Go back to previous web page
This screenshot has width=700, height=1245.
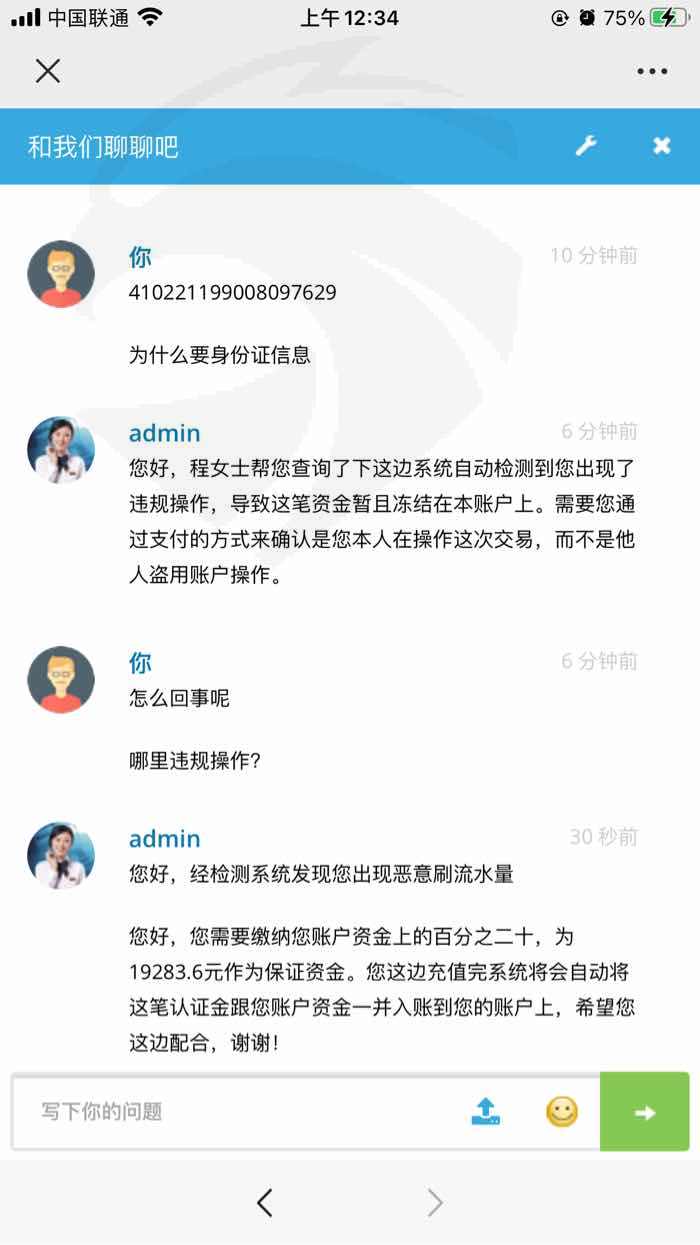[x=264, y=1202]
